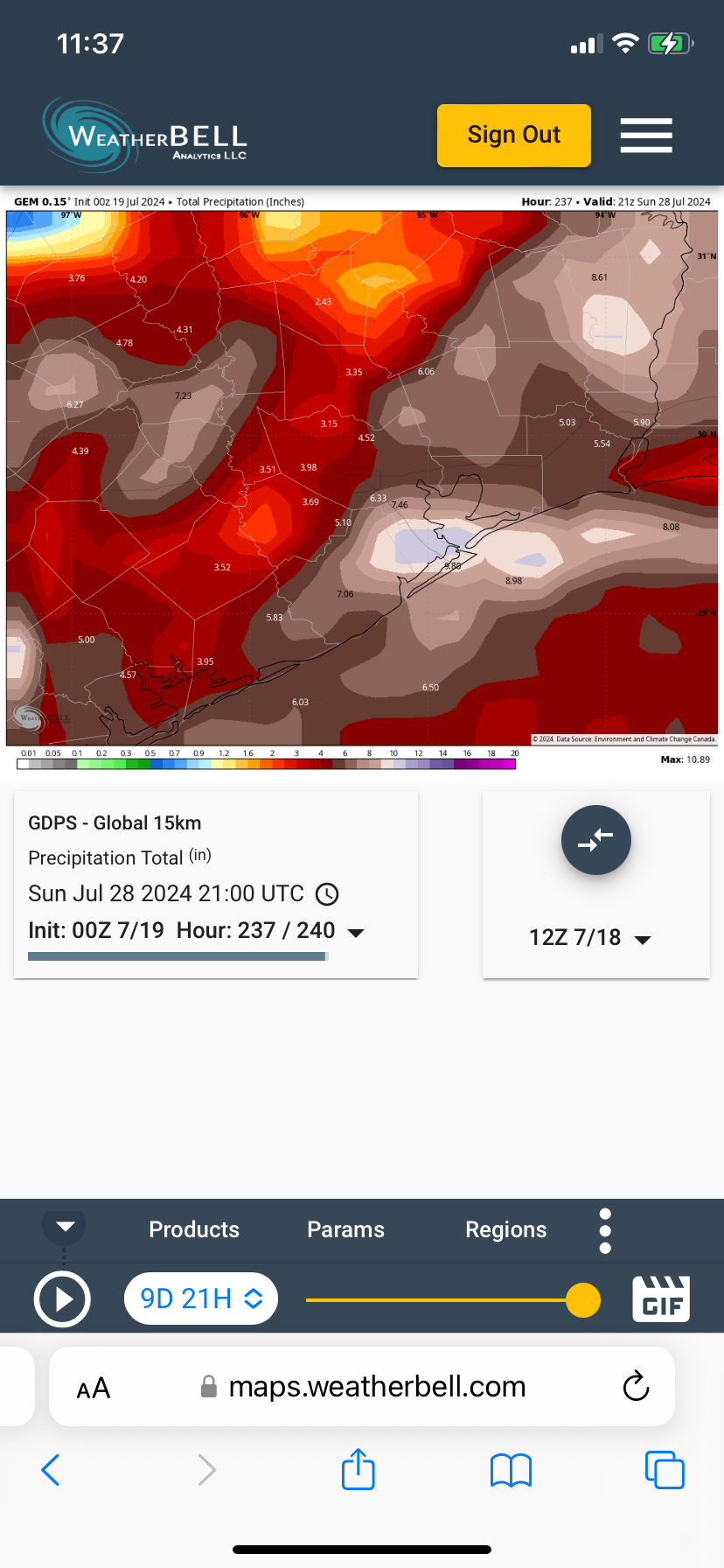Open the three-dot overflow menu

tap(605, 1230)
